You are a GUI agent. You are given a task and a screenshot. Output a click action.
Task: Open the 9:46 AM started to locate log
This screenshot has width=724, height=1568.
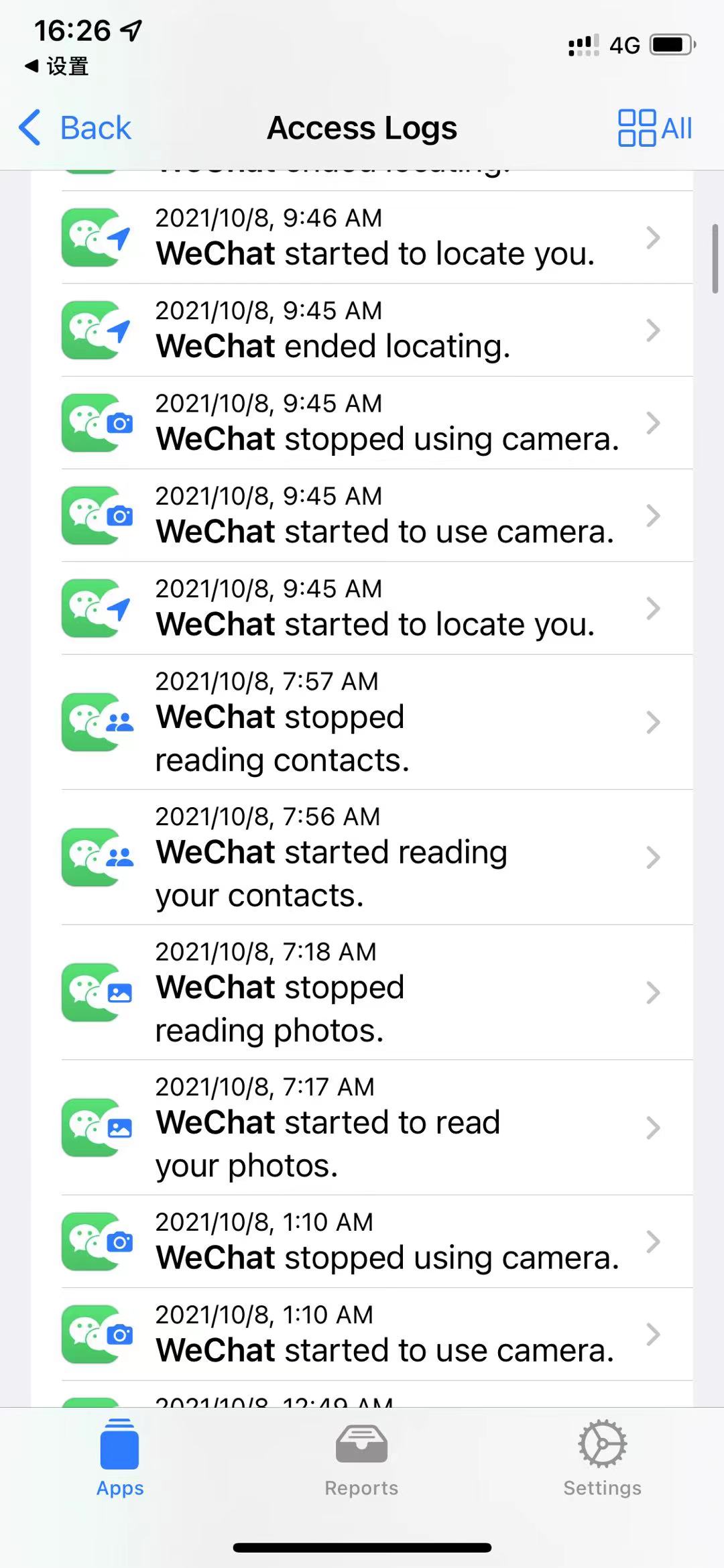pos(375,237)
